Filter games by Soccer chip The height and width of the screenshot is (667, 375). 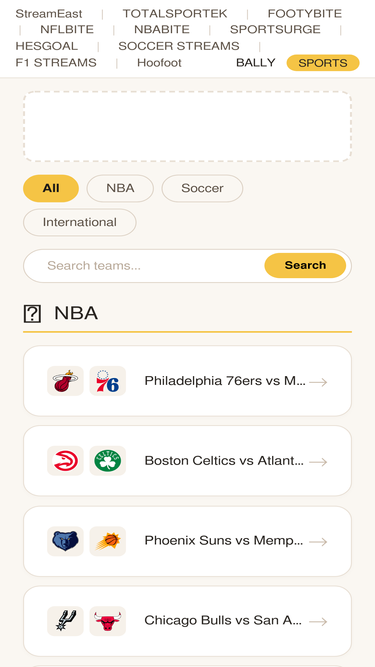[202, 188]
